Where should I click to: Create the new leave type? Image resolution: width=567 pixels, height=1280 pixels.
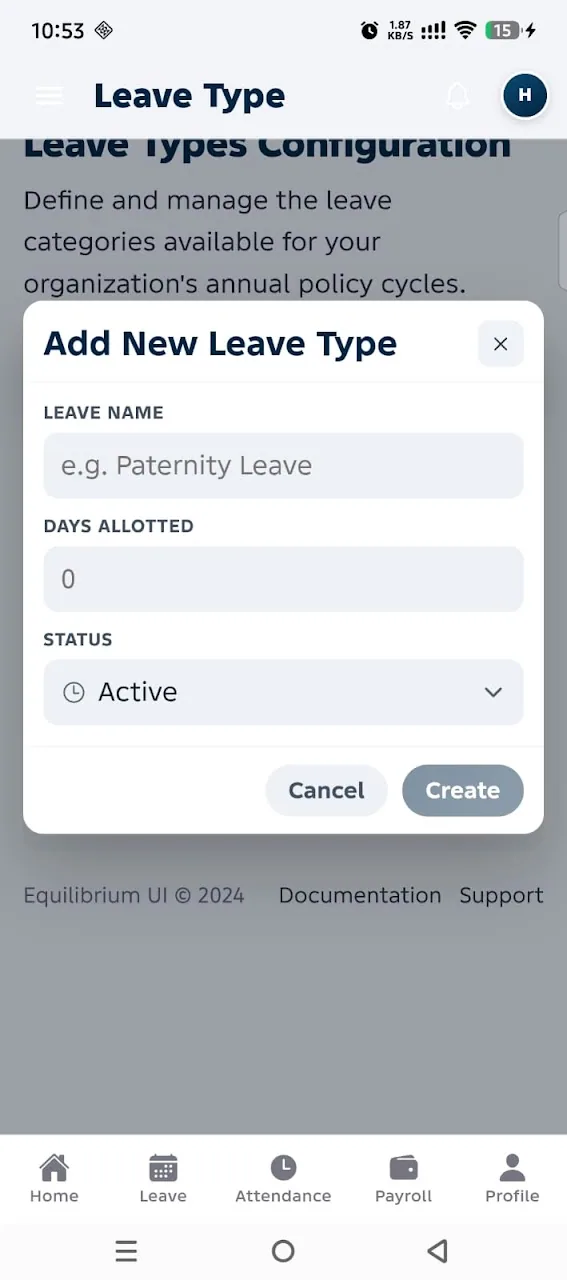click(463, 790)
